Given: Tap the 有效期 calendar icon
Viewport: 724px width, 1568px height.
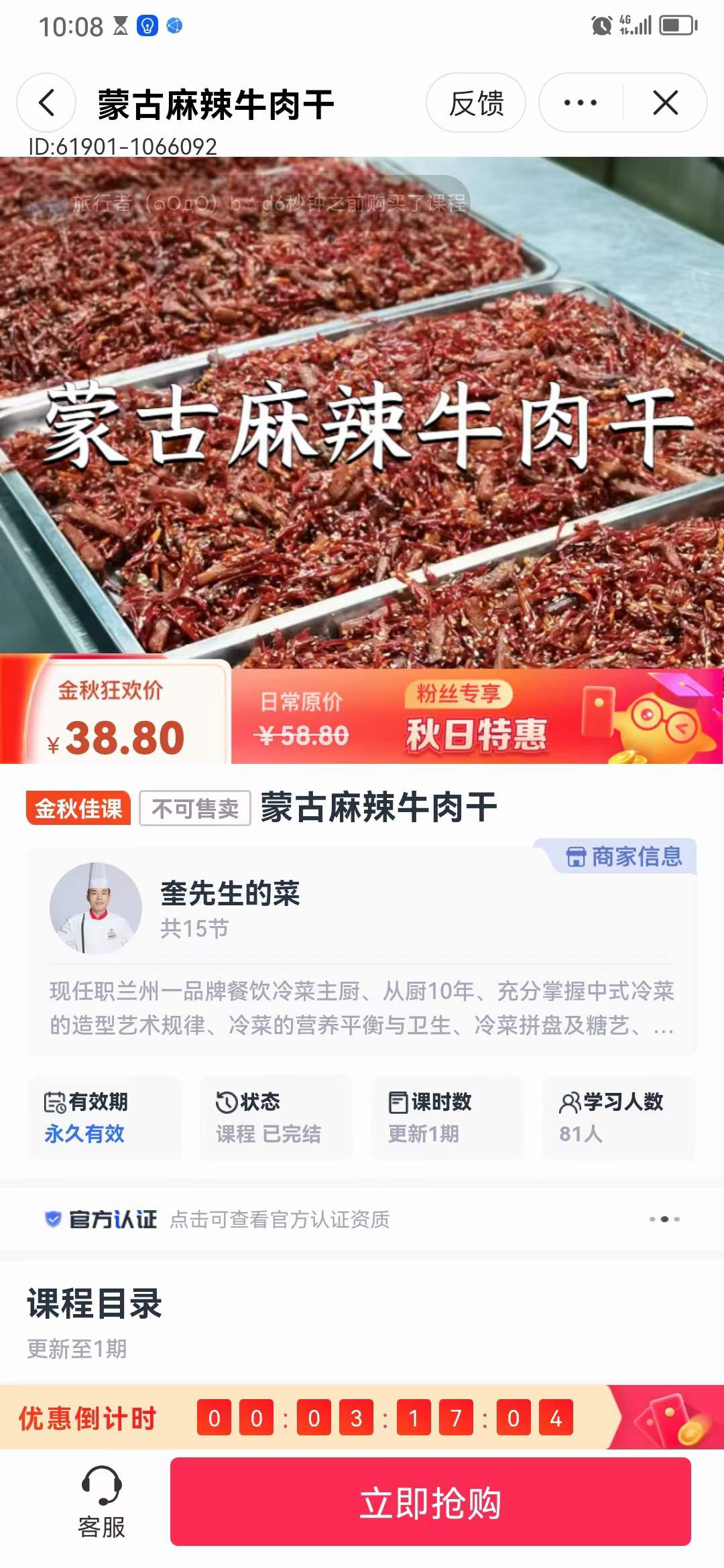Looking at the screenshot, I should pos(55,1100).
